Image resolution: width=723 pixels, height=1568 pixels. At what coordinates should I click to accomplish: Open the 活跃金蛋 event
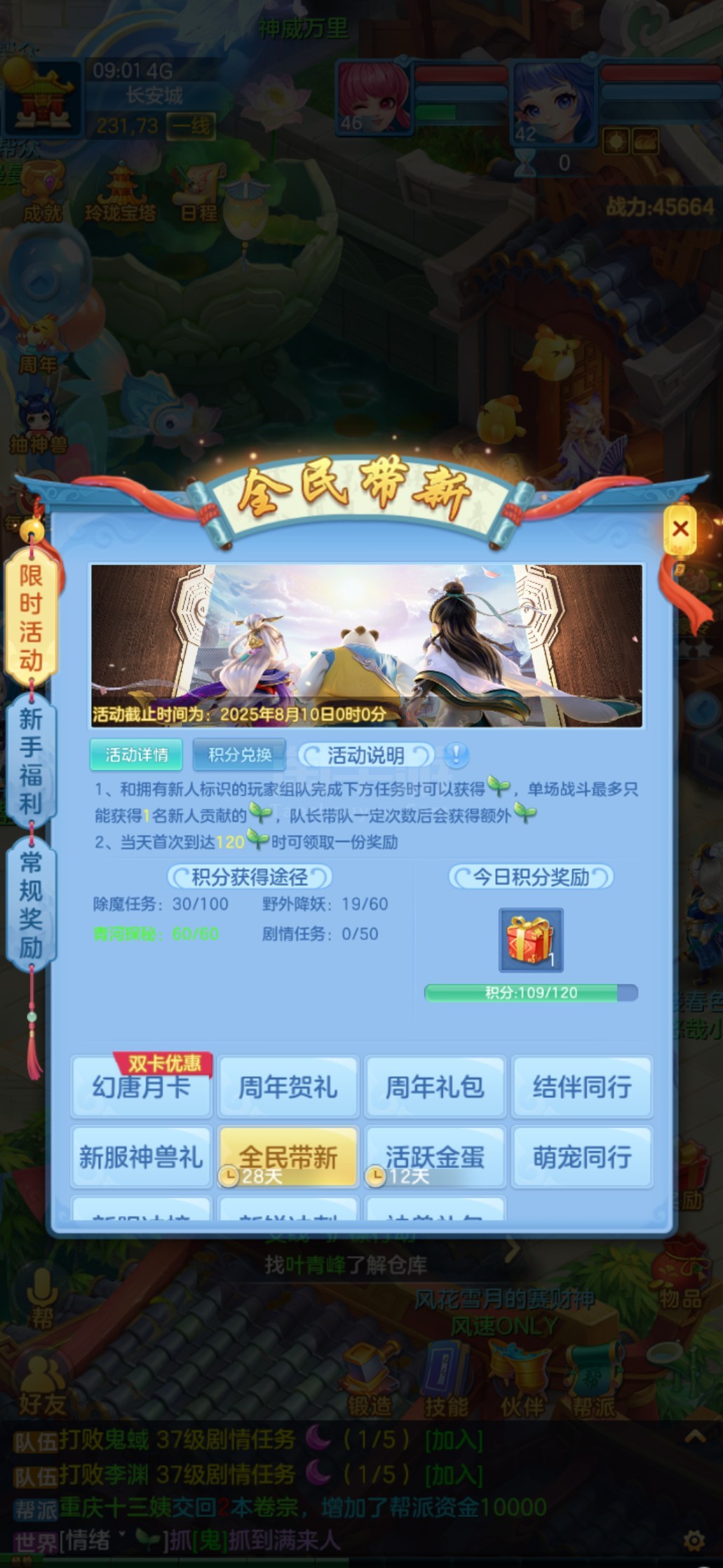(435, 1156)
